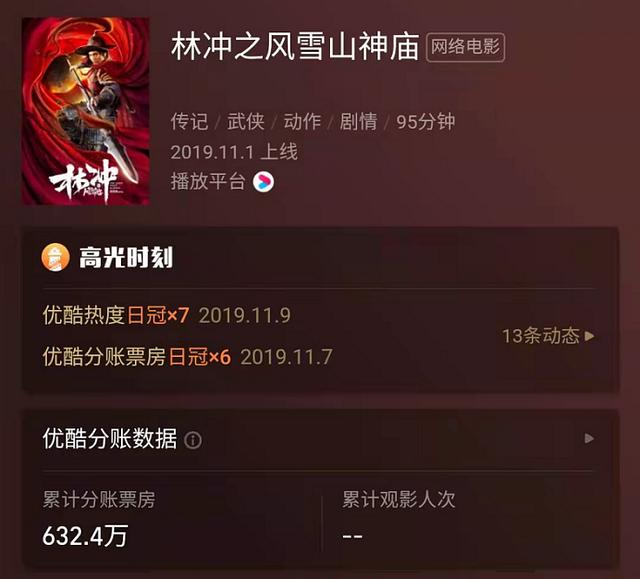Expand 优酷分账数据 details arrow
Image resolution: width=640 pixels, height=579 pixels.
click(589, 438)
